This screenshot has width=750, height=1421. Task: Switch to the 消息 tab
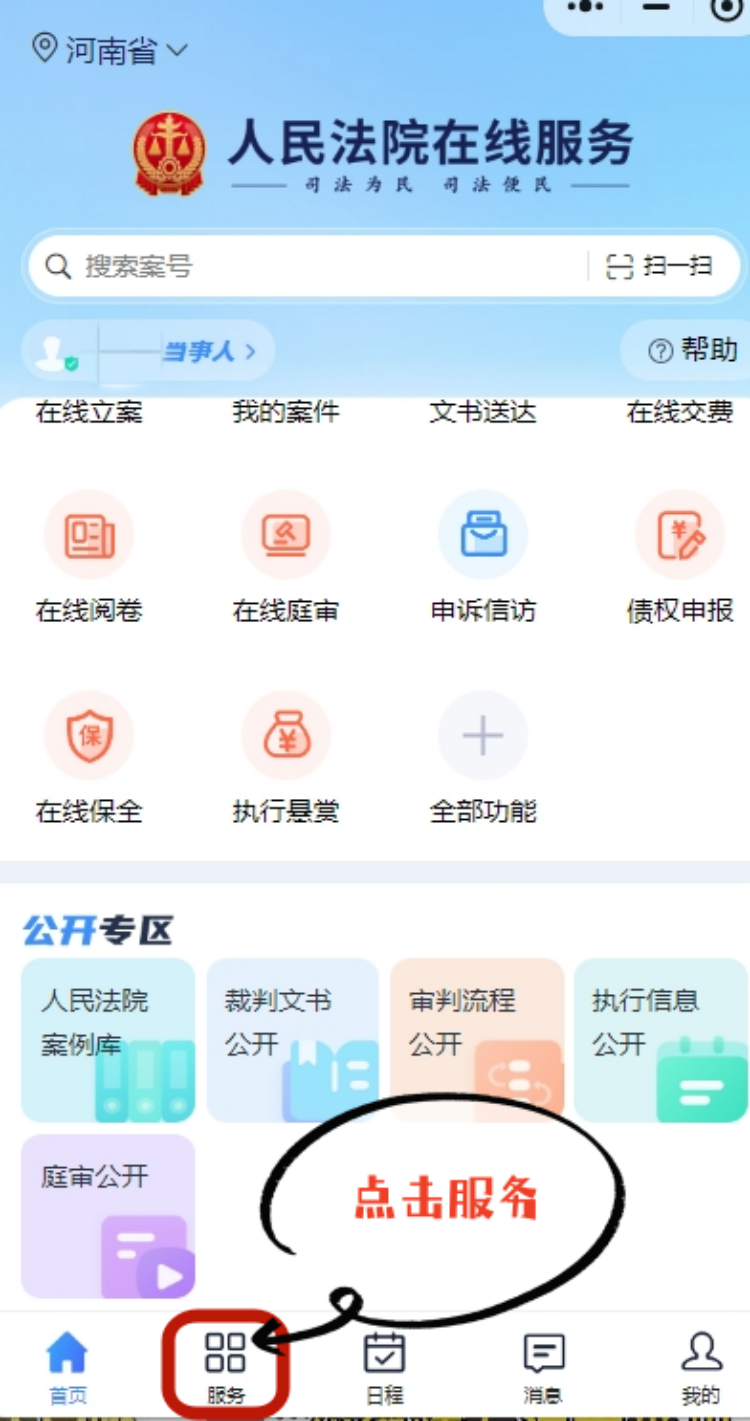click(543, 1366)
